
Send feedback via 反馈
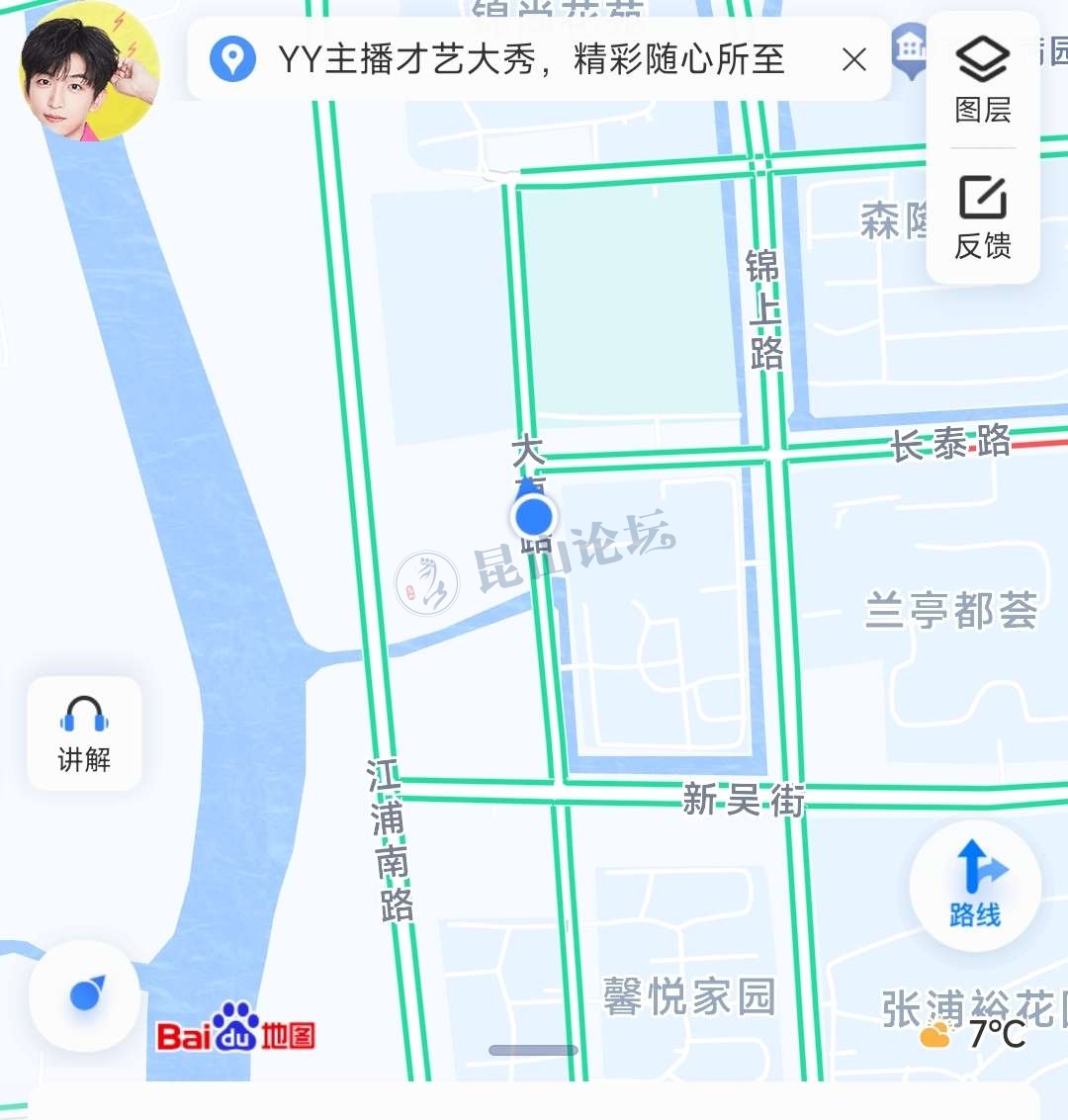pyautogui.click(x=982, y=217)
